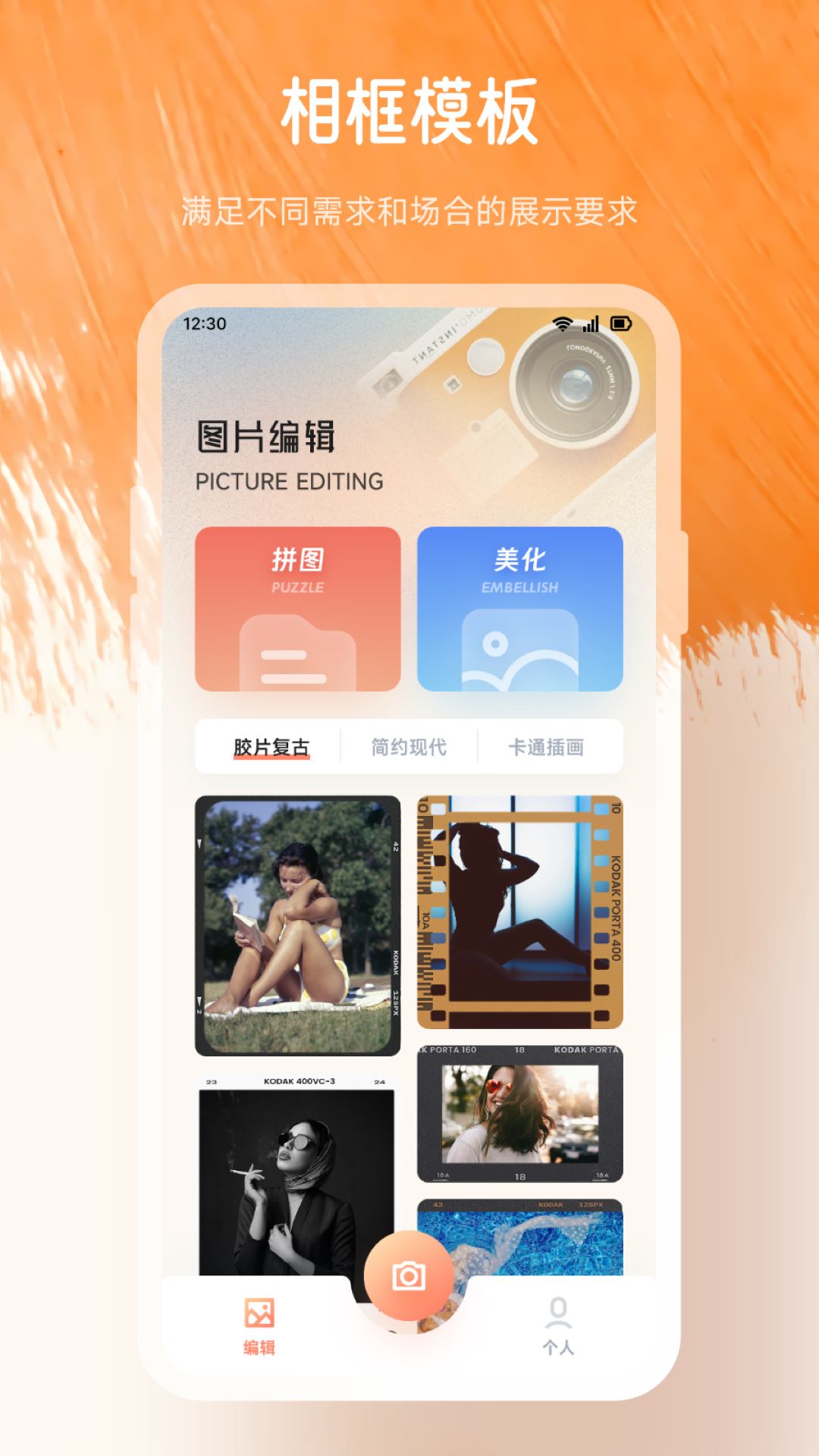Tap the signal strength icon in the status bar
The image size is (819, 1456).
[x=591, y=322]
